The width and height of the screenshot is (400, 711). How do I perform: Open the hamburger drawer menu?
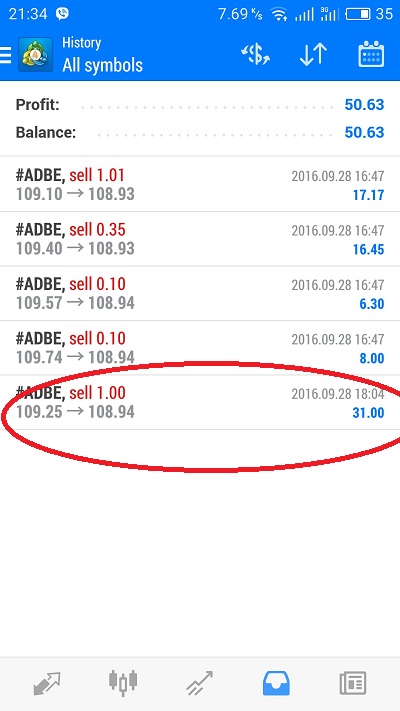pyautogui.click(x=5, y=55)
